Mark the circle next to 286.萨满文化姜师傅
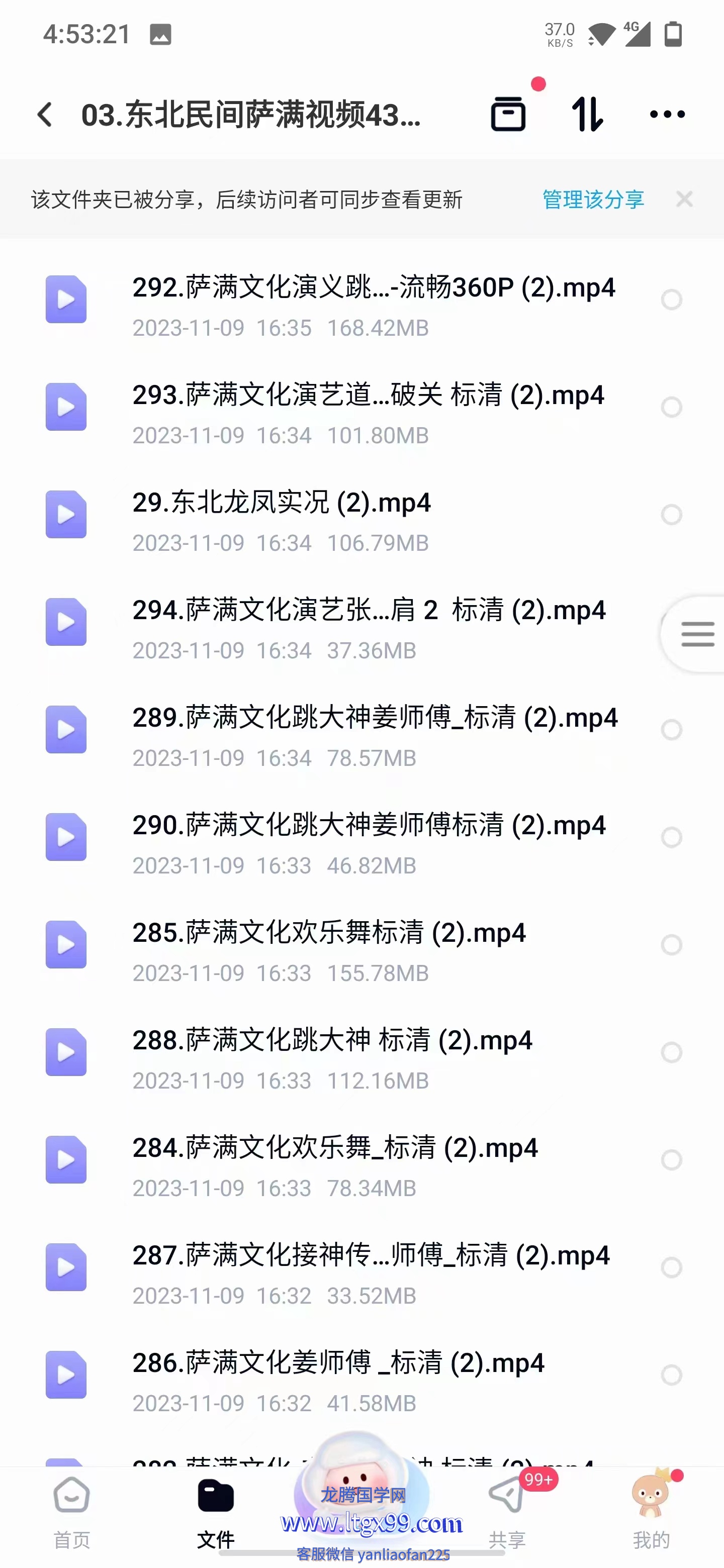This screenshot has height=1568, width=724. coord(672,1375)
